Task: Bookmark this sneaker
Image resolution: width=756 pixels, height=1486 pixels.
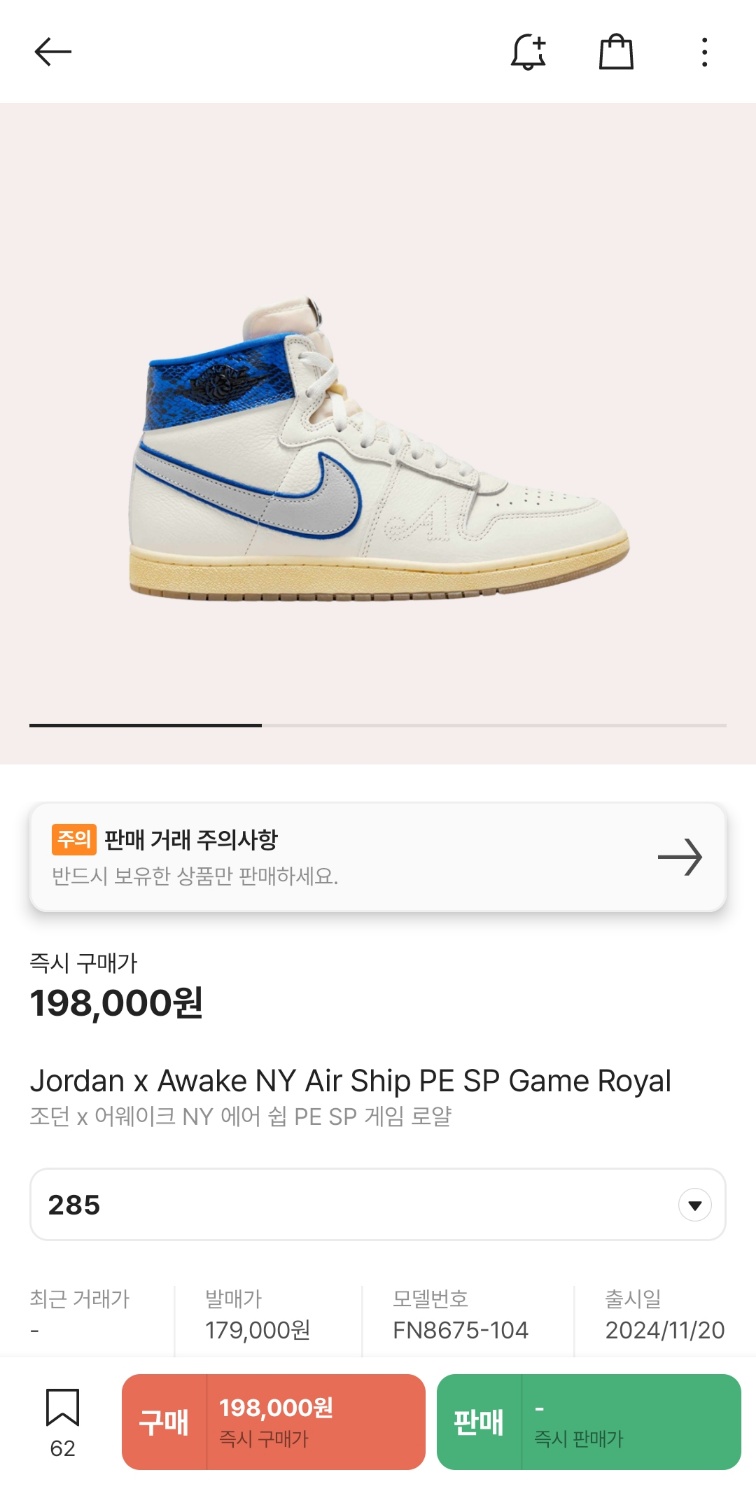Action: click(62, 1422)
